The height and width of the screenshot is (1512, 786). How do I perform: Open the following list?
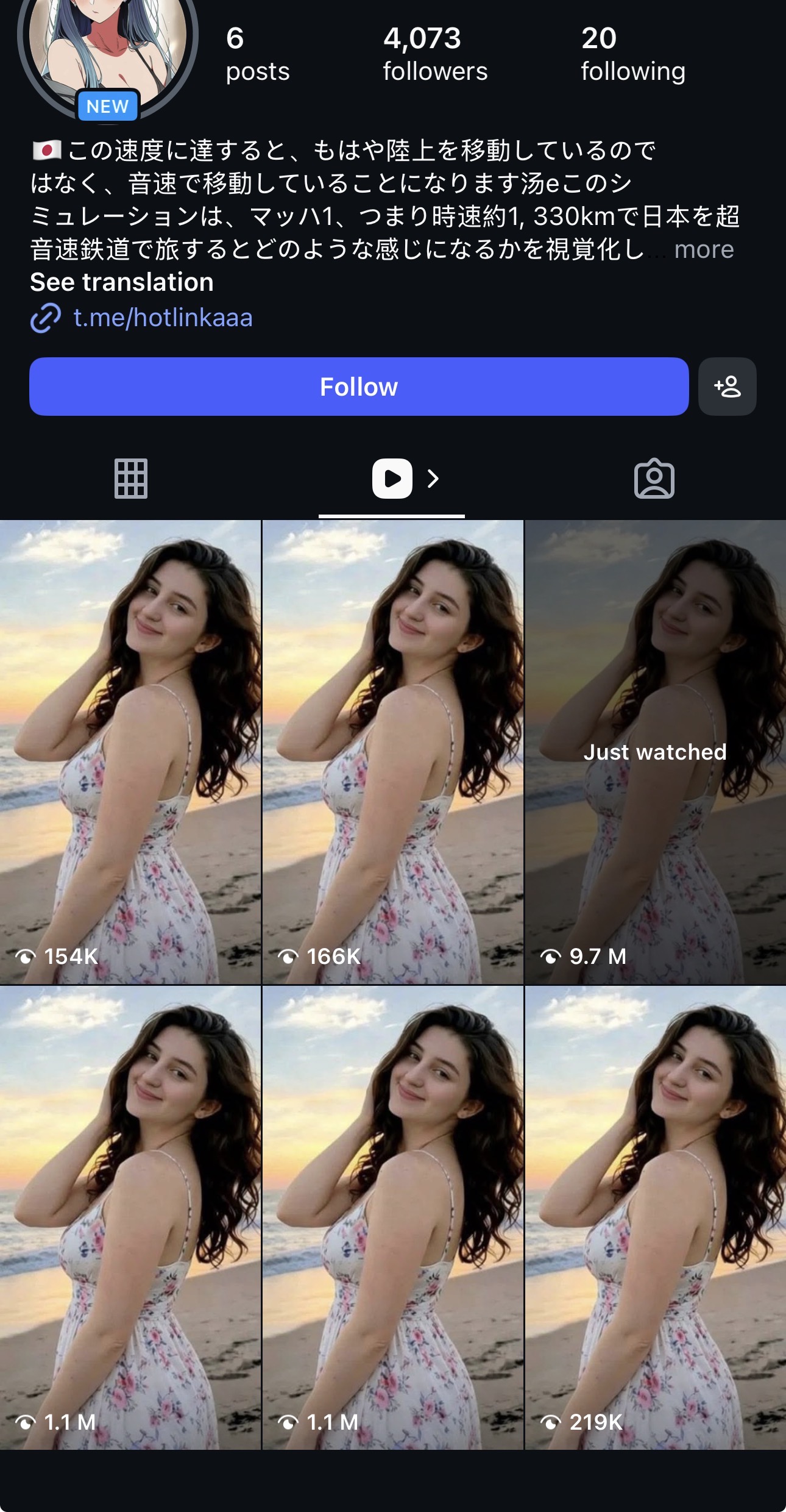click(633, 54)
